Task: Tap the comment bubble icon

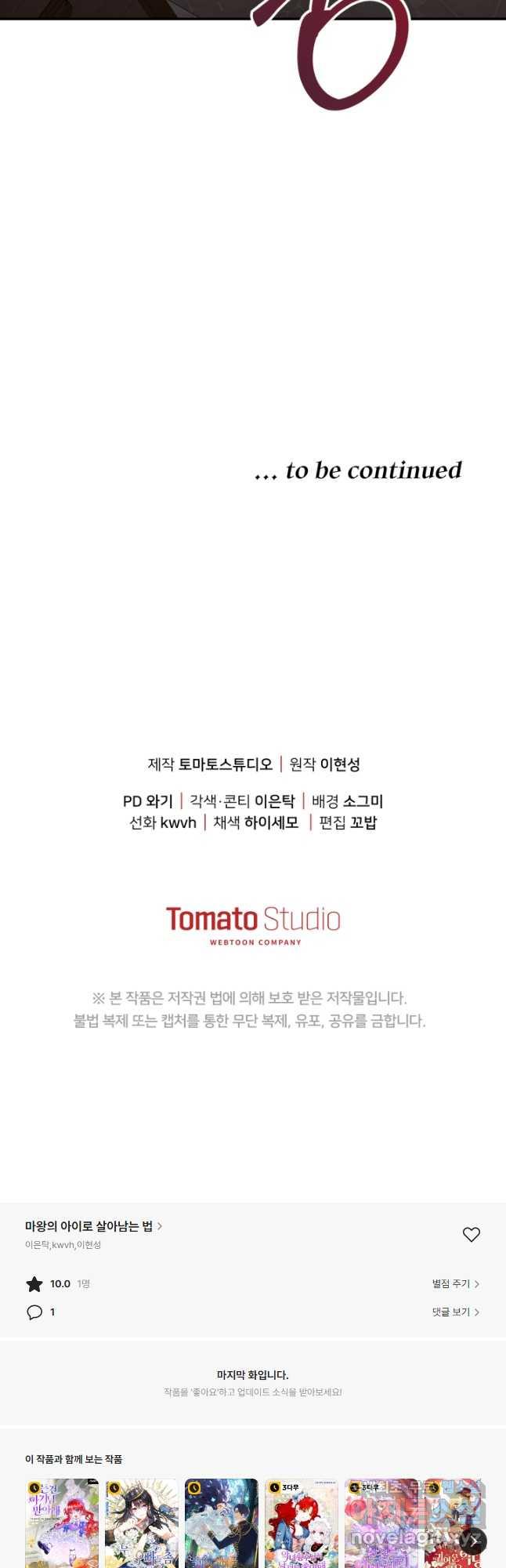Action: click(34, 1312)
